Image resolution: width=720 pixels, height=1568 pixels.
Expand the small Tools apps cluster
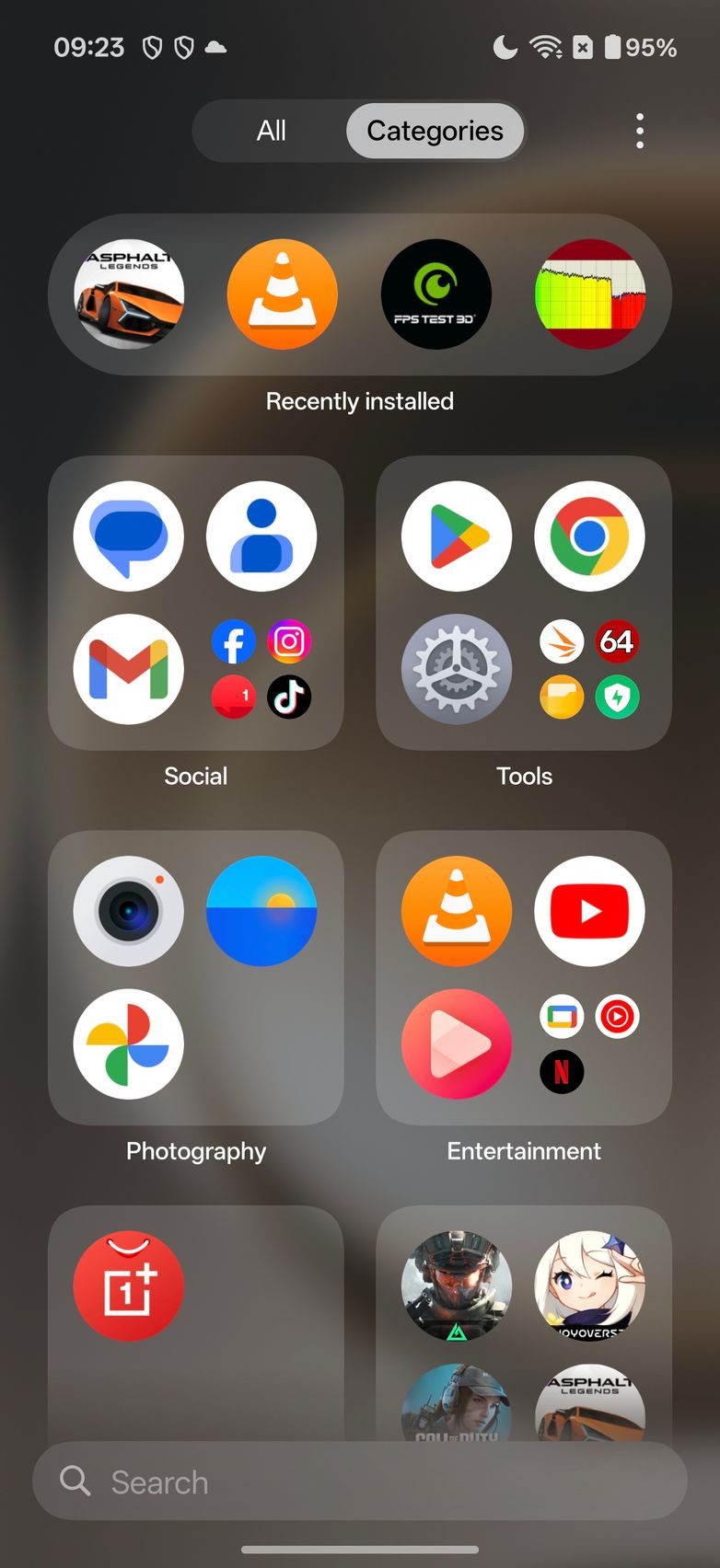[589, 669]
